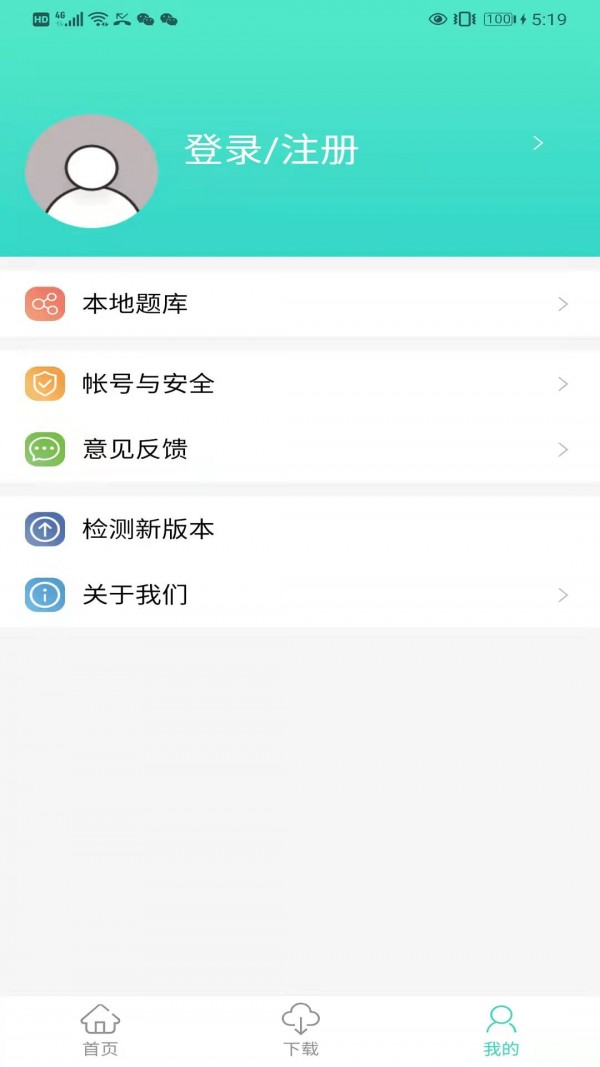Select the 我的 profile tab
This screenshot has width=600, height=1067.
501,1031
